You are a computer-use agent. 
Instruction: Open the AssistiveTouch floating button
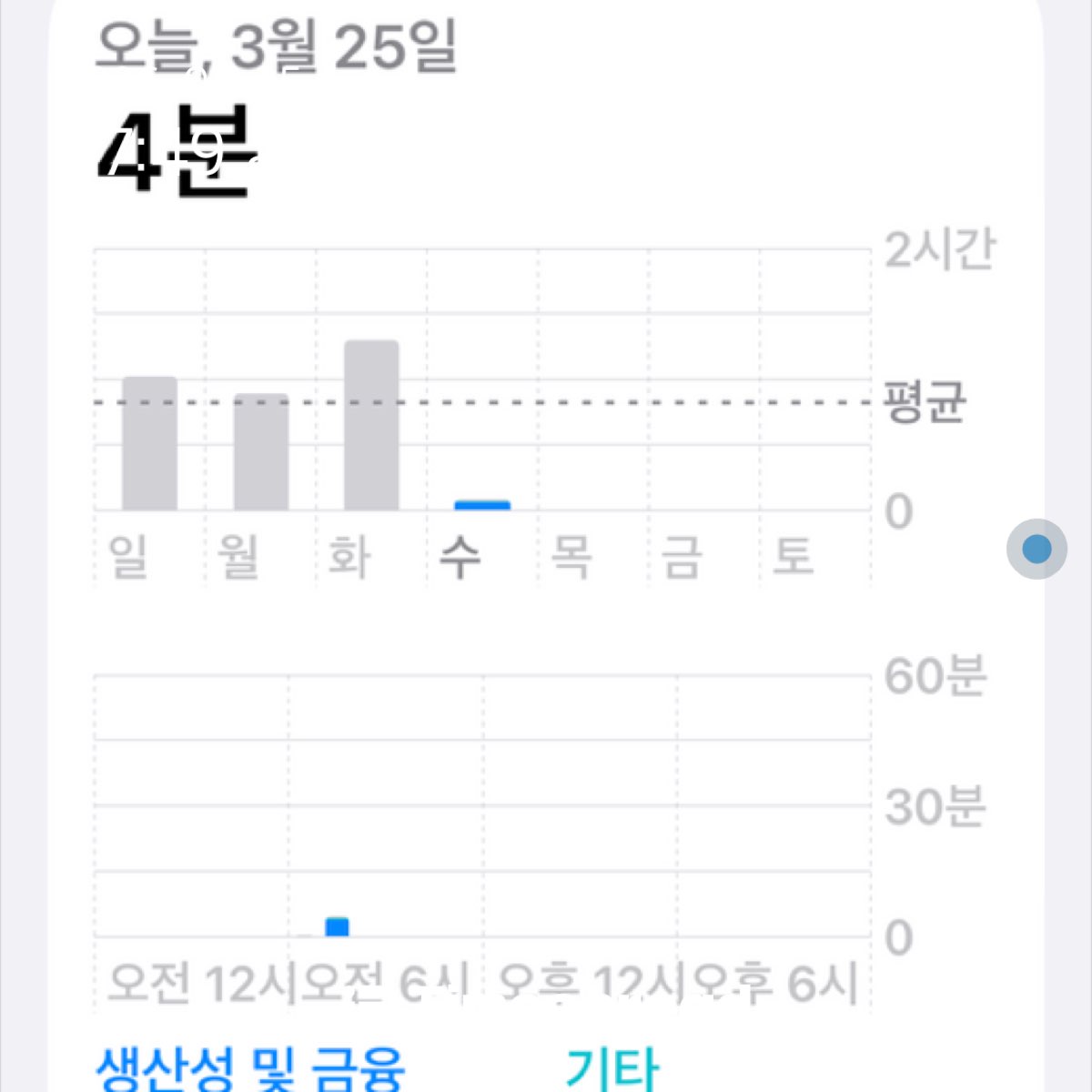tap(1036, 549)
